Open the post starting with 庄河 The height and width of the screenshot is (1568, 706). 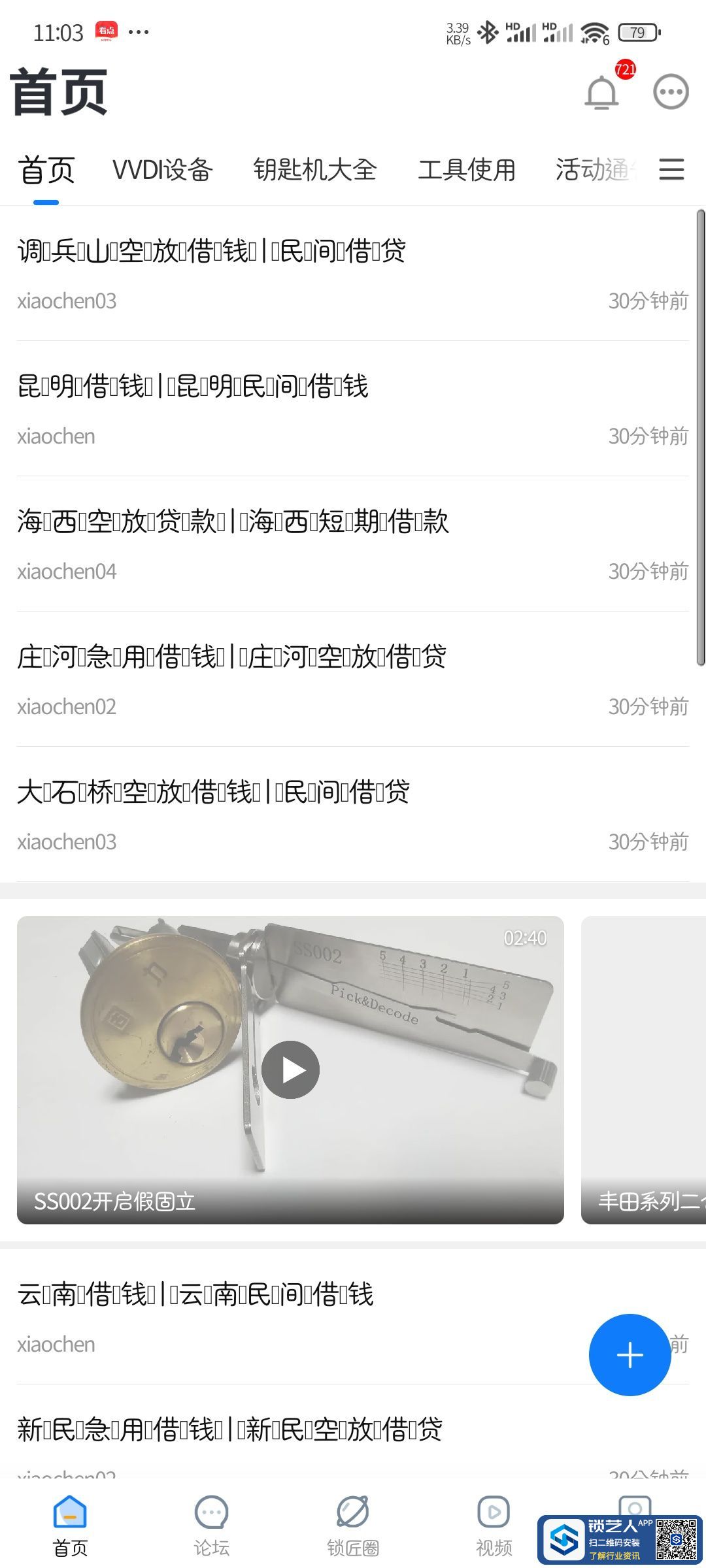[x=231, y=657]
